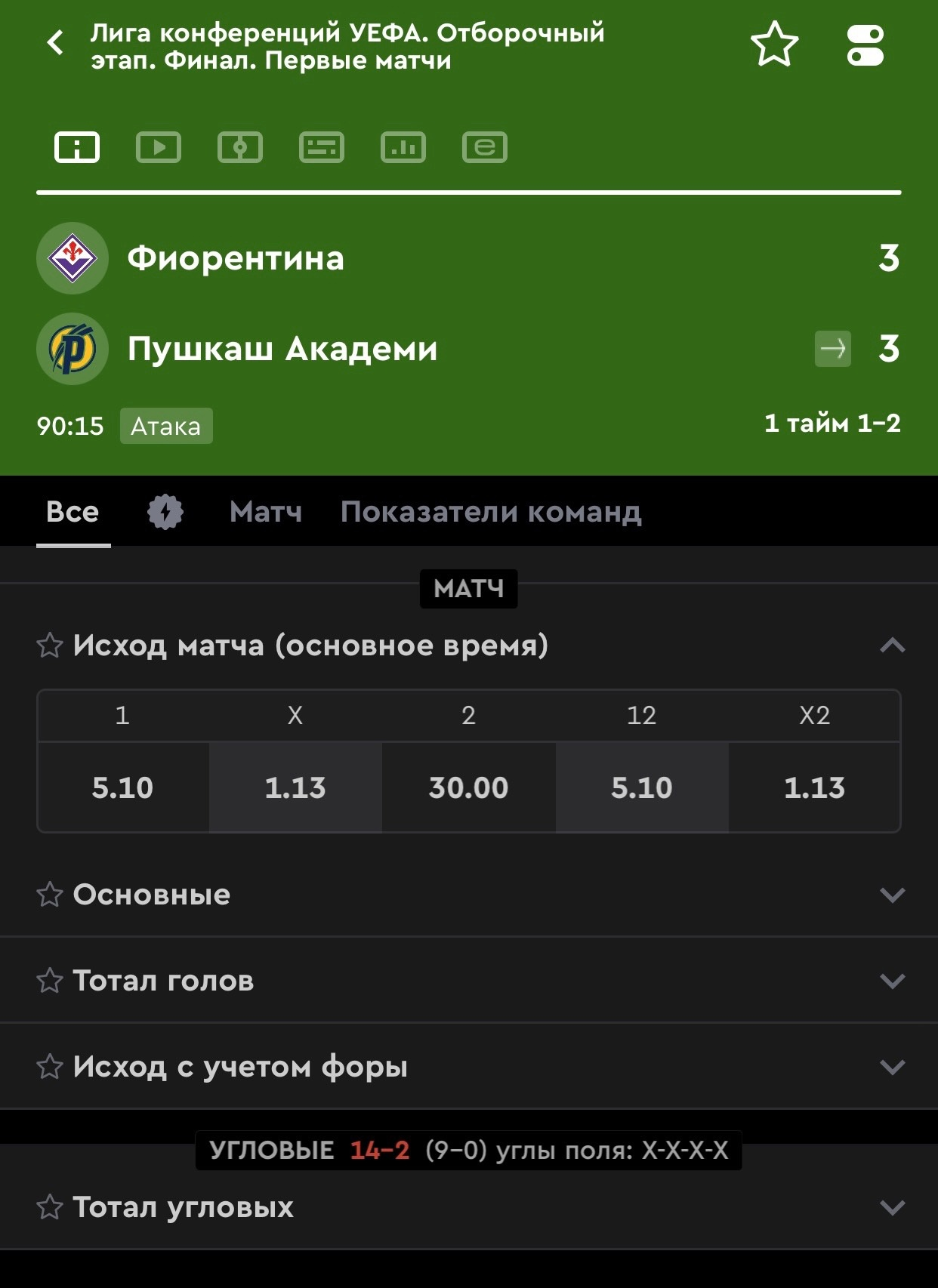Select the Все markets tab

(x=73, y=512)
